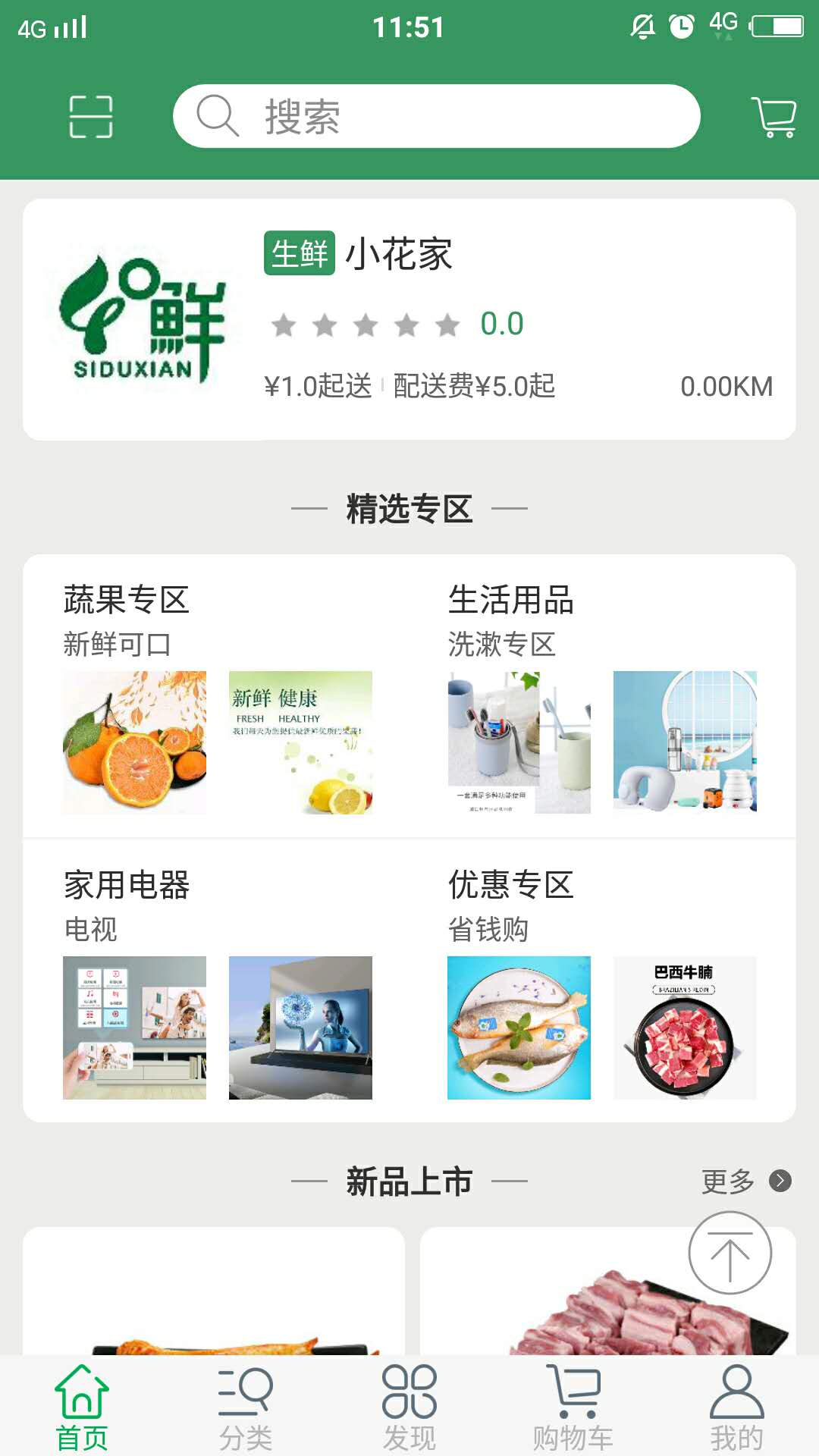Open the 我的 profile icon
The height and width of the screenshot is (1456, 819).
click(x=736, y=1401)
